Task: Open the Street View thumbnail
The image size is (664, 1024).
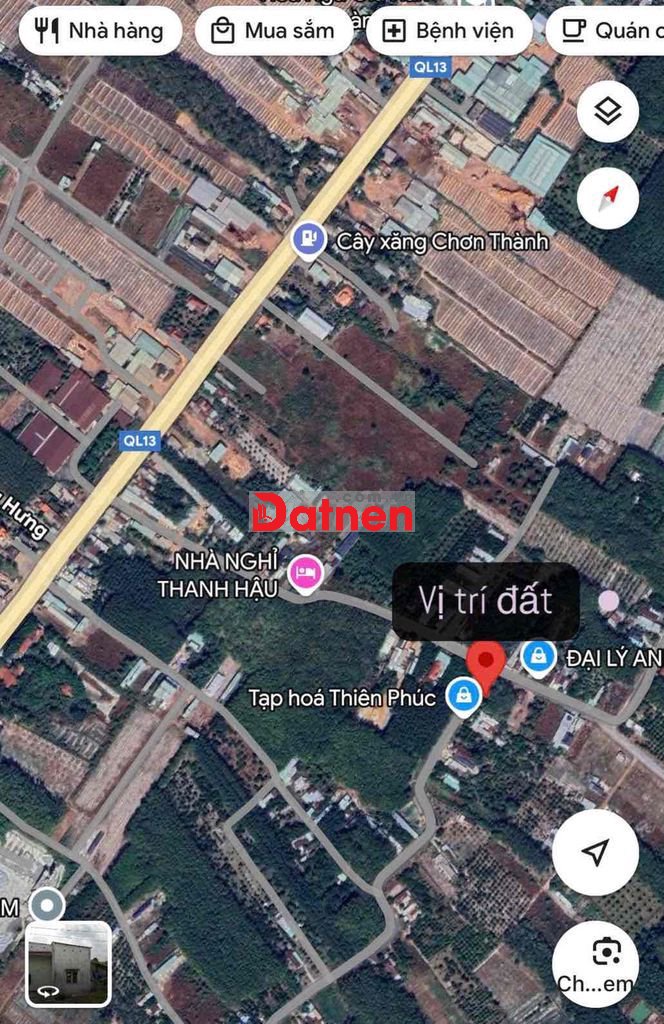Action: click(68, 964)
